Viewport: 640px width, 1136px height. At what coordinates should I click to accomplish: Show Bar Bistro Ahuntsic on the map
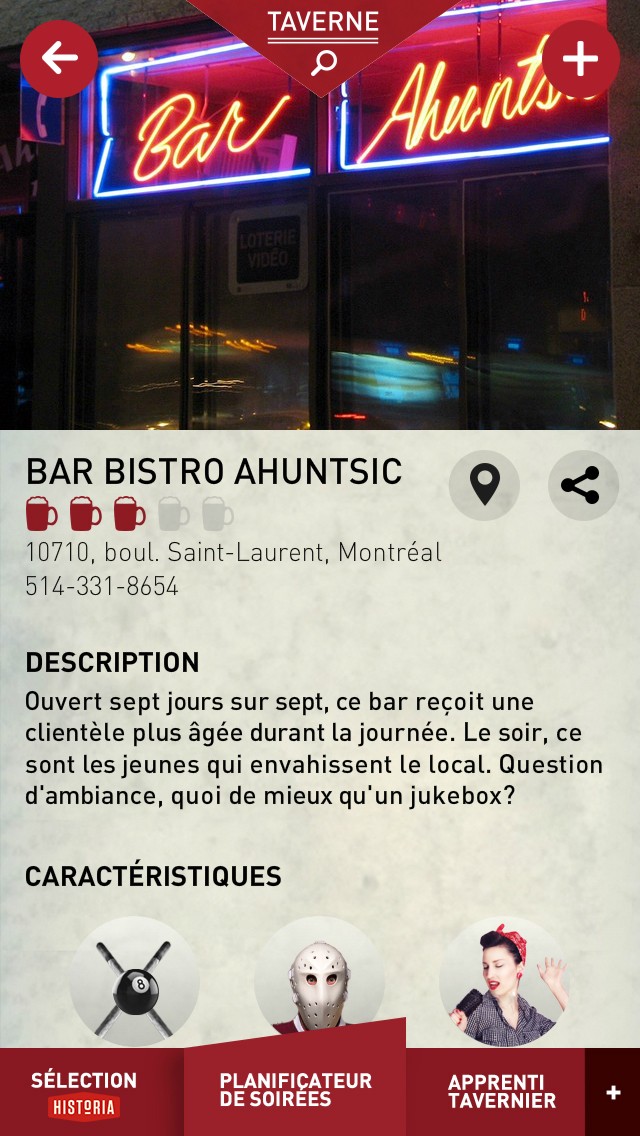484,486
